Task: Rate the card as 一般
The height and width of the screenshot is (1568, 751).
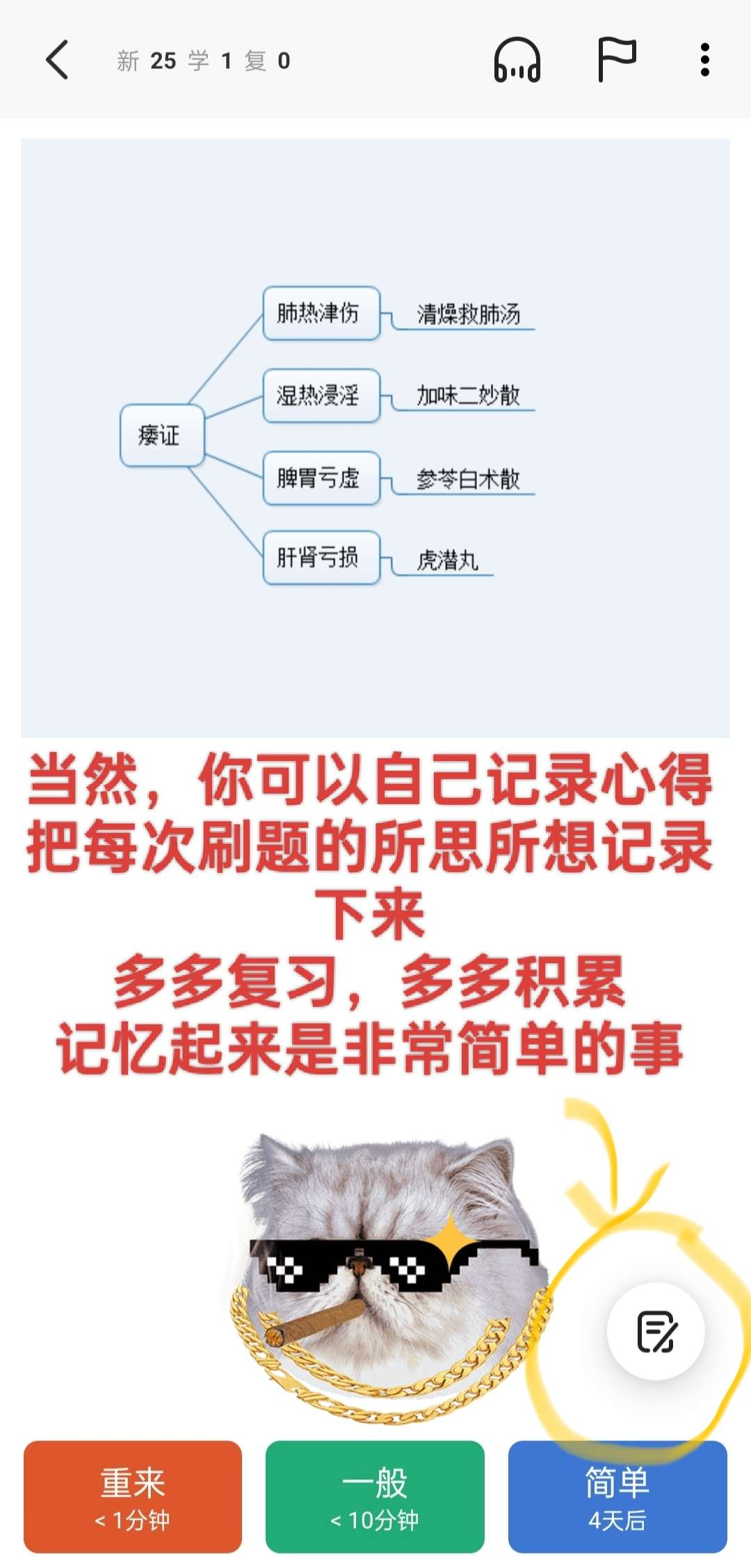Action: [375, 1496]
